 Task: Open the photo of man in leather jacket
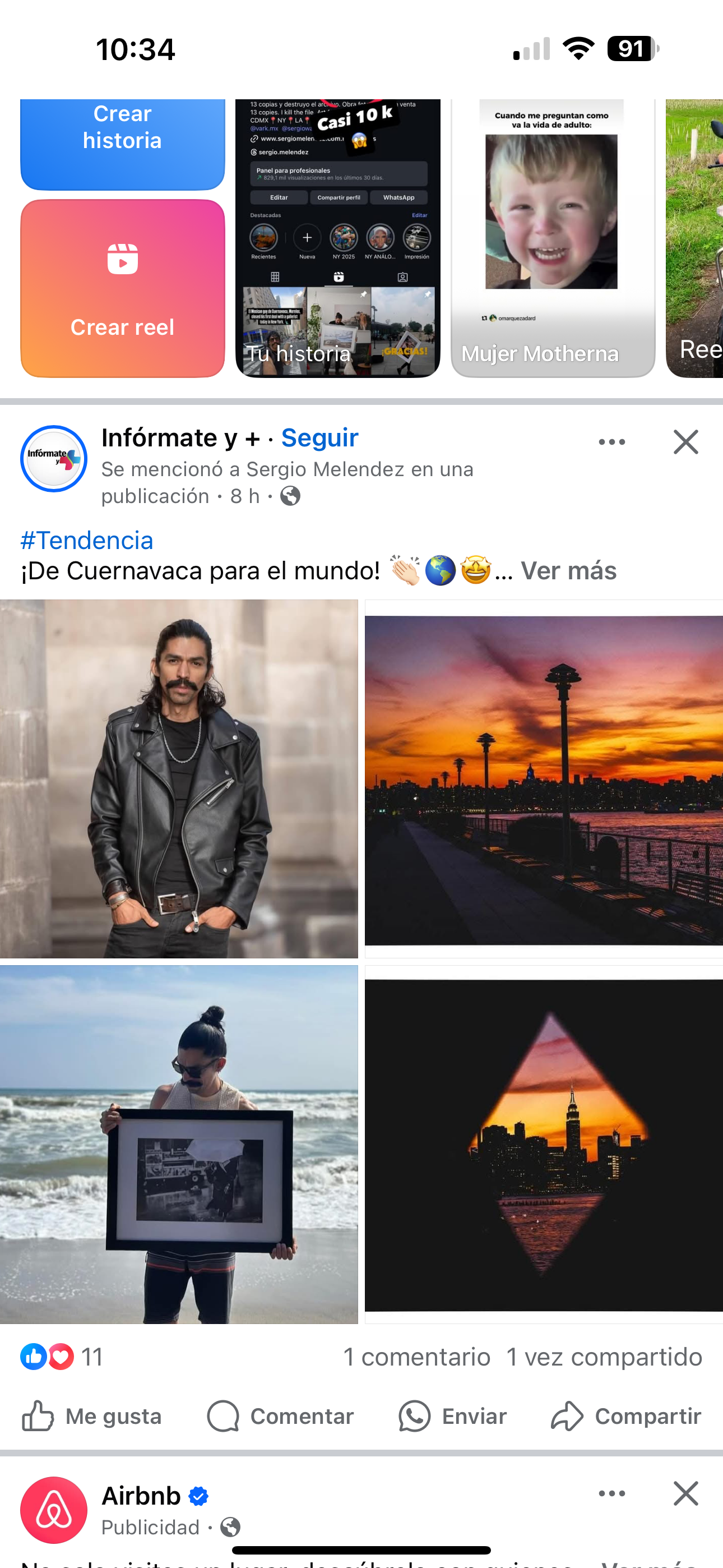179,778
